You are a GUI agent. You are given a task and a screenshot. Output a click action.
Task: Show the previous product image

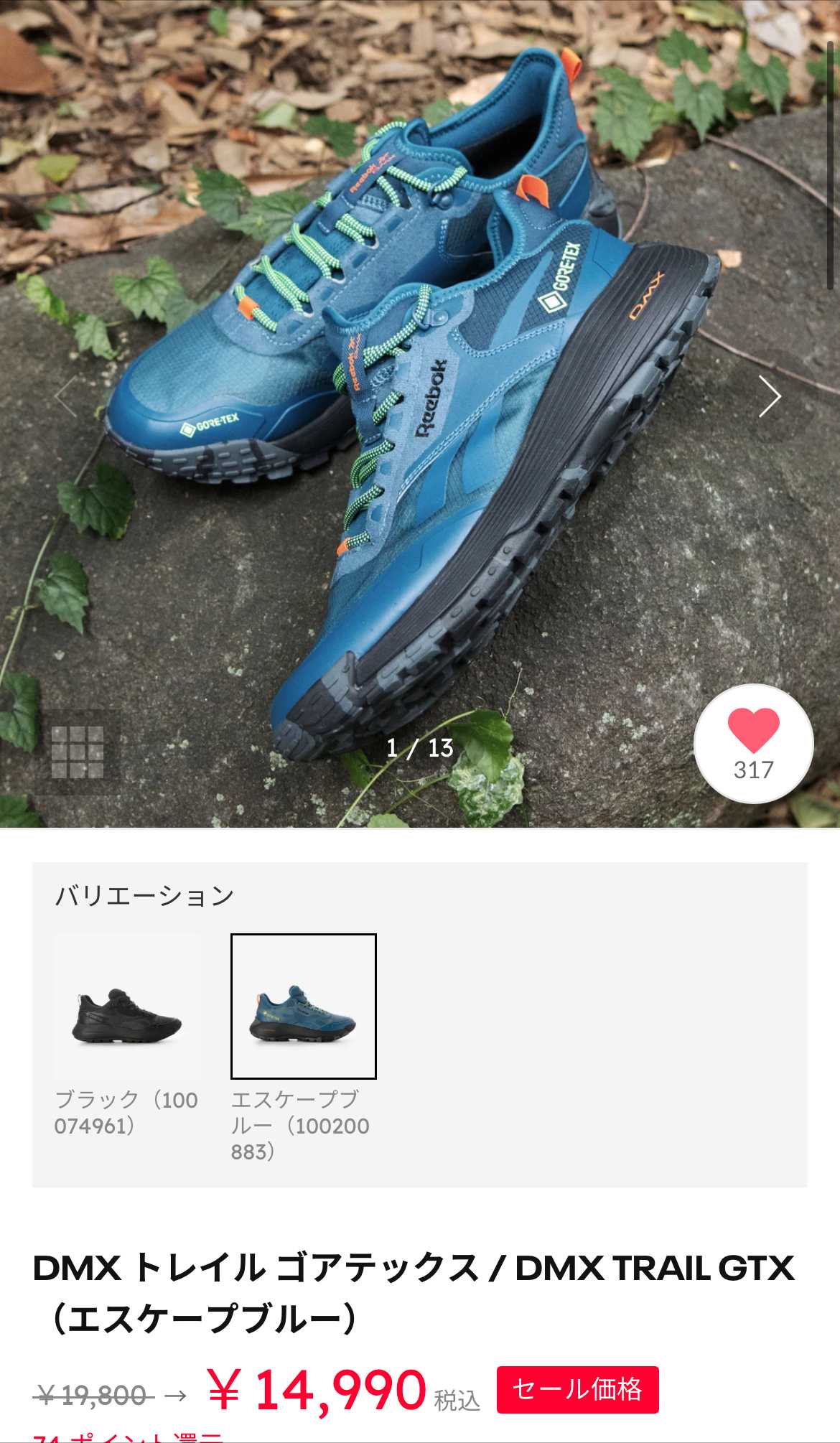pyautogui.click(x=66, y=396)
